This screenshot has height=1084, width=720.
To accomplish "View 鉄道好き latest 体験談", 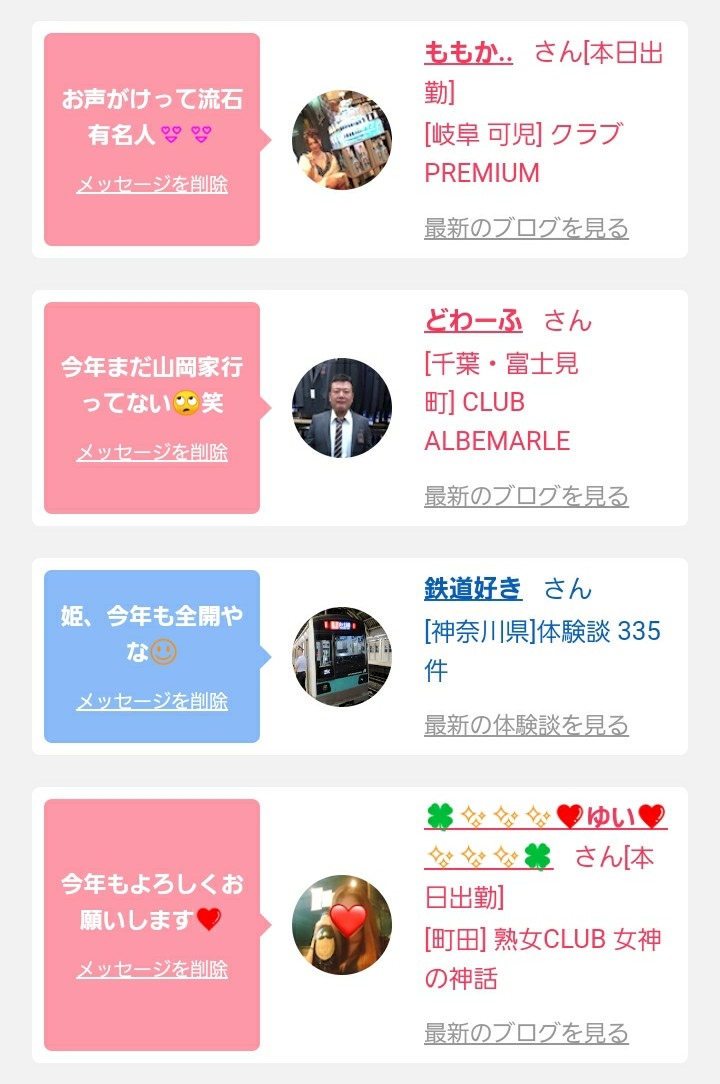I will pos(526,725).
